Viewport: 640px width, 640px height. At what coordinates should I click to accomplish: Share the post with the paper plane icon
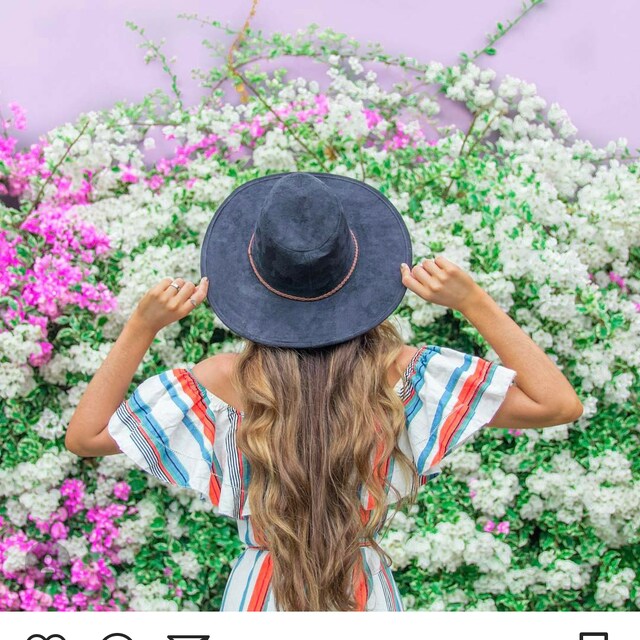tap(188, 636)
